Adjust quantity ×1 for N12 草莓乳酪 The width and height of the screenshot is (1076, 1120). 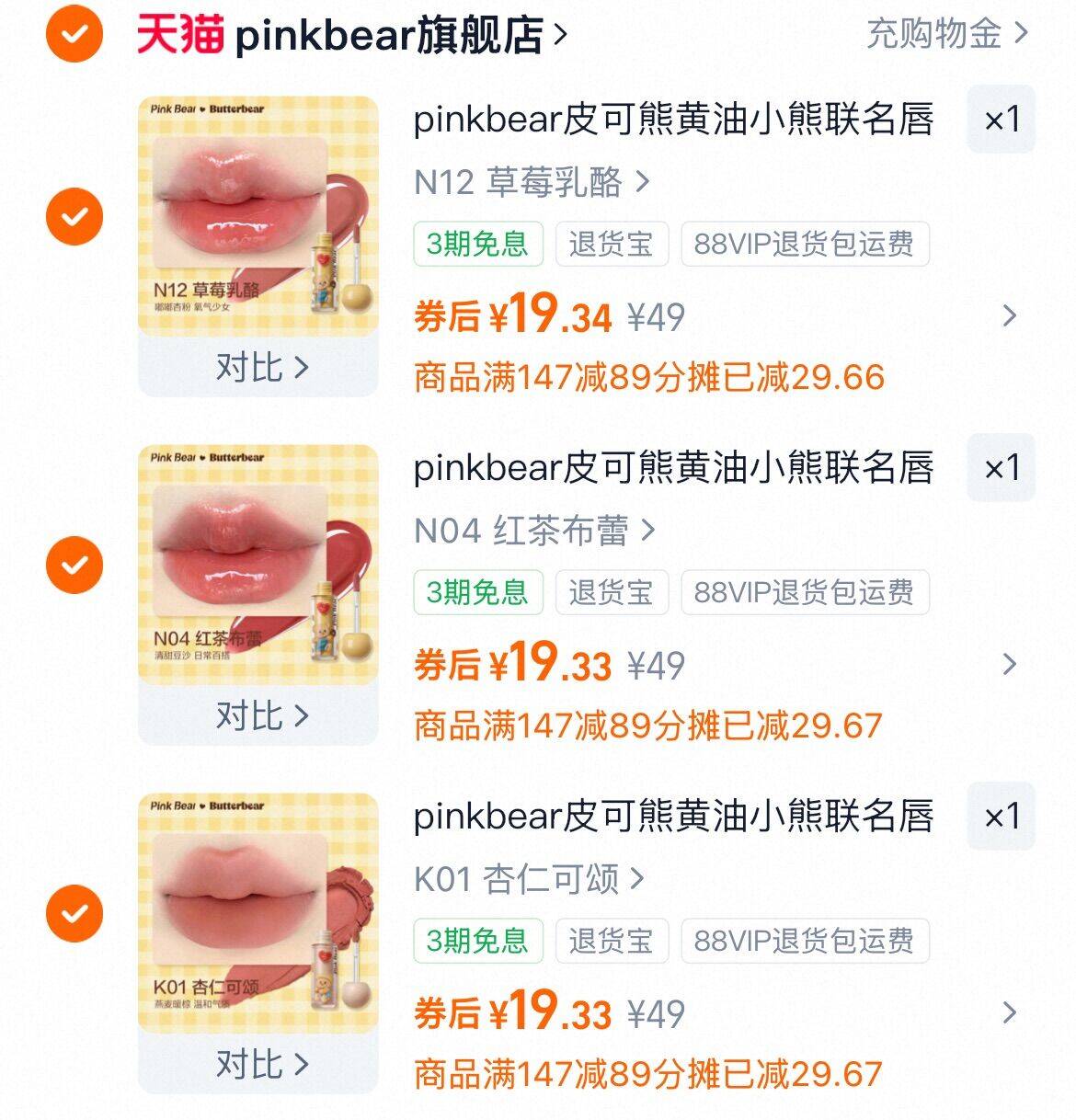tap(1002, 120)
